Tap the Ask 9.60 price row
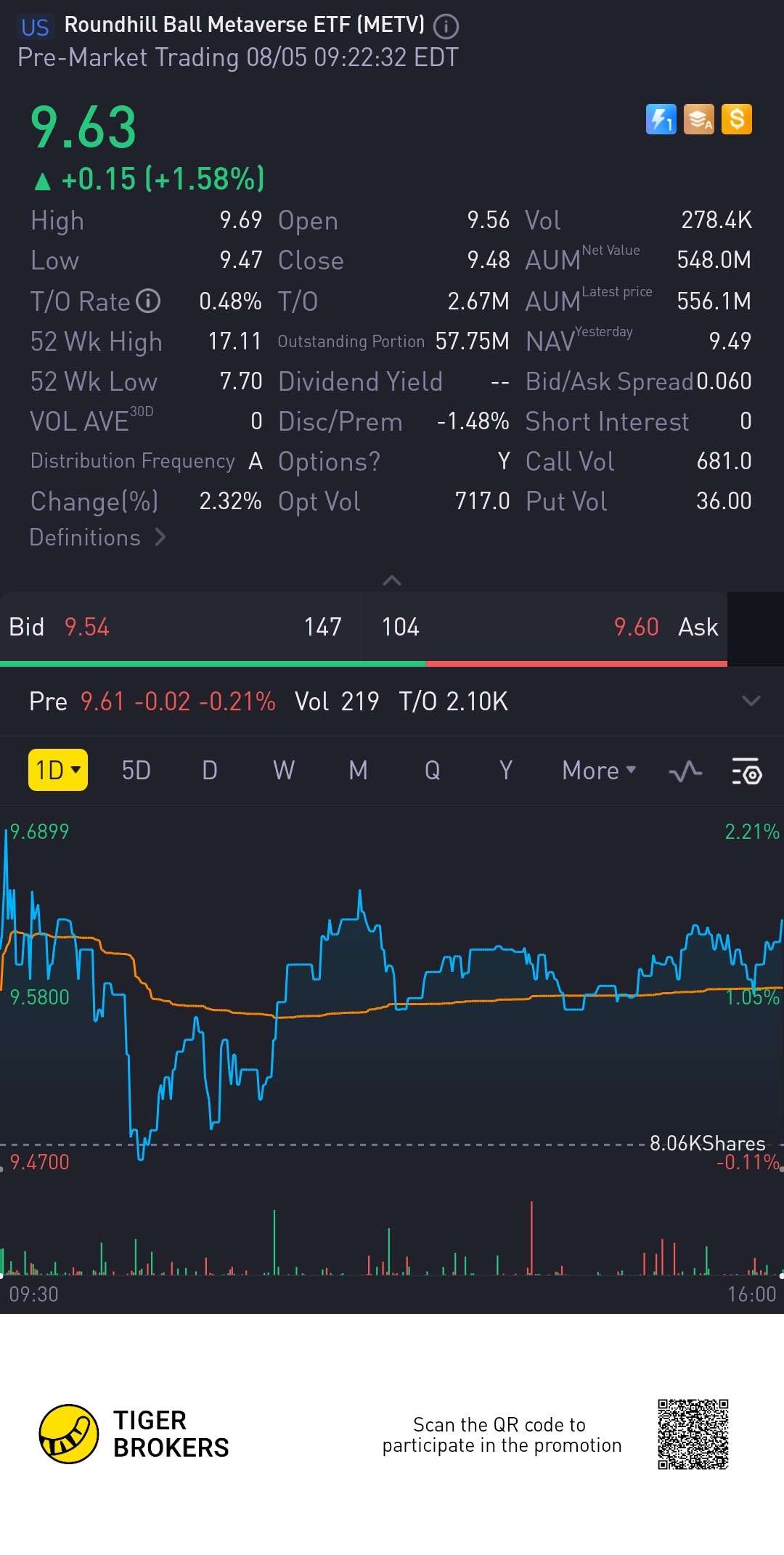The image size is (784, 1555). [x=544, y=627]
